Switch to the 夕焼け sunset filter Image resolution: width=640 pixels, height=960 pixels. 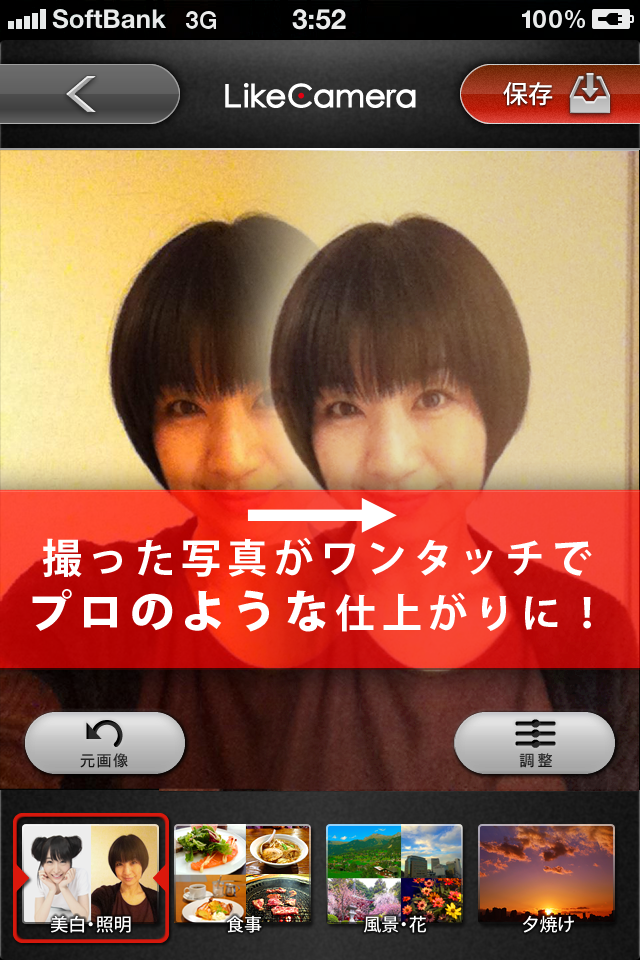pyautogui.click(x=546, y=878)
